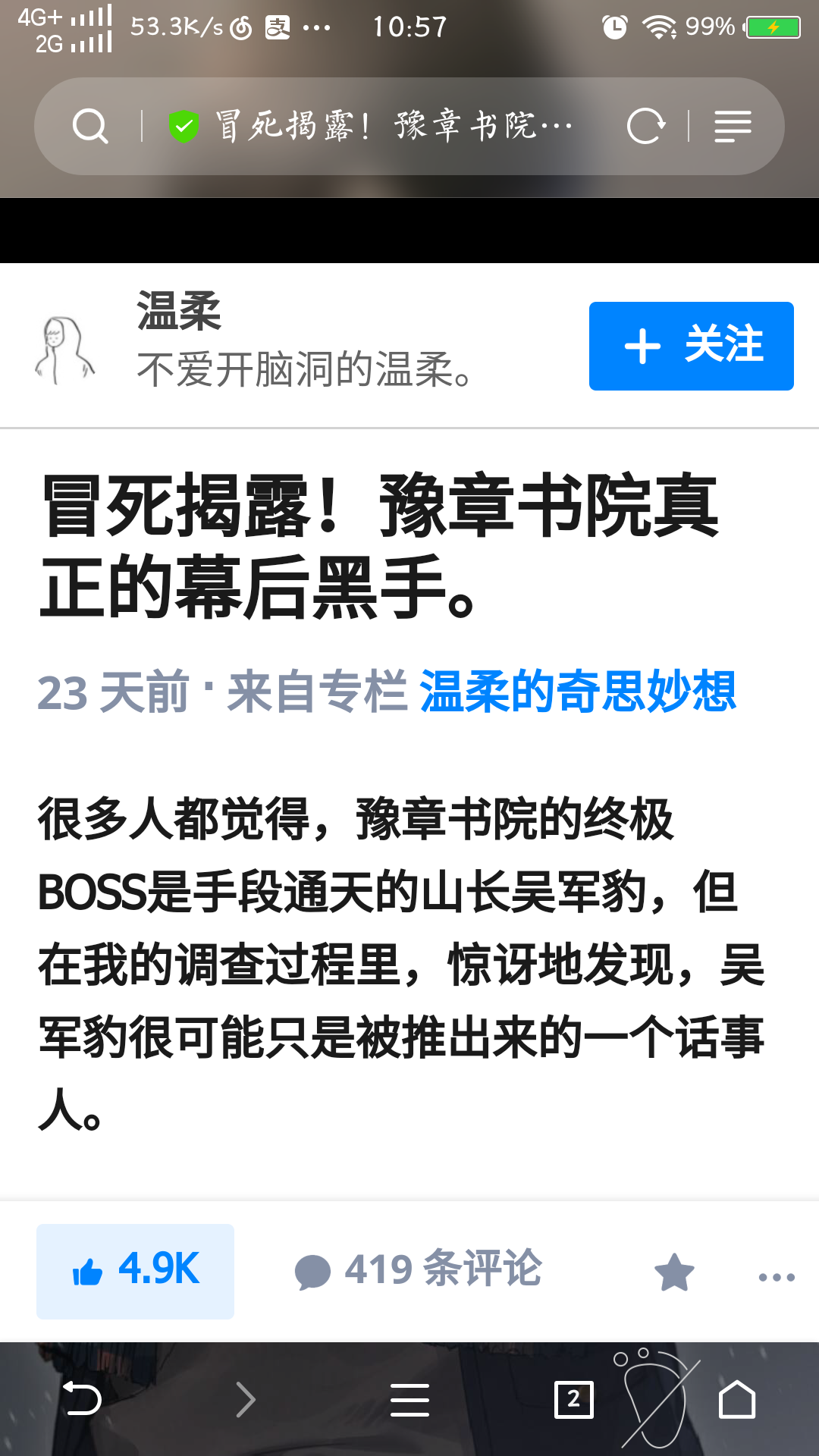Reload the current page

tap(646, 126)
